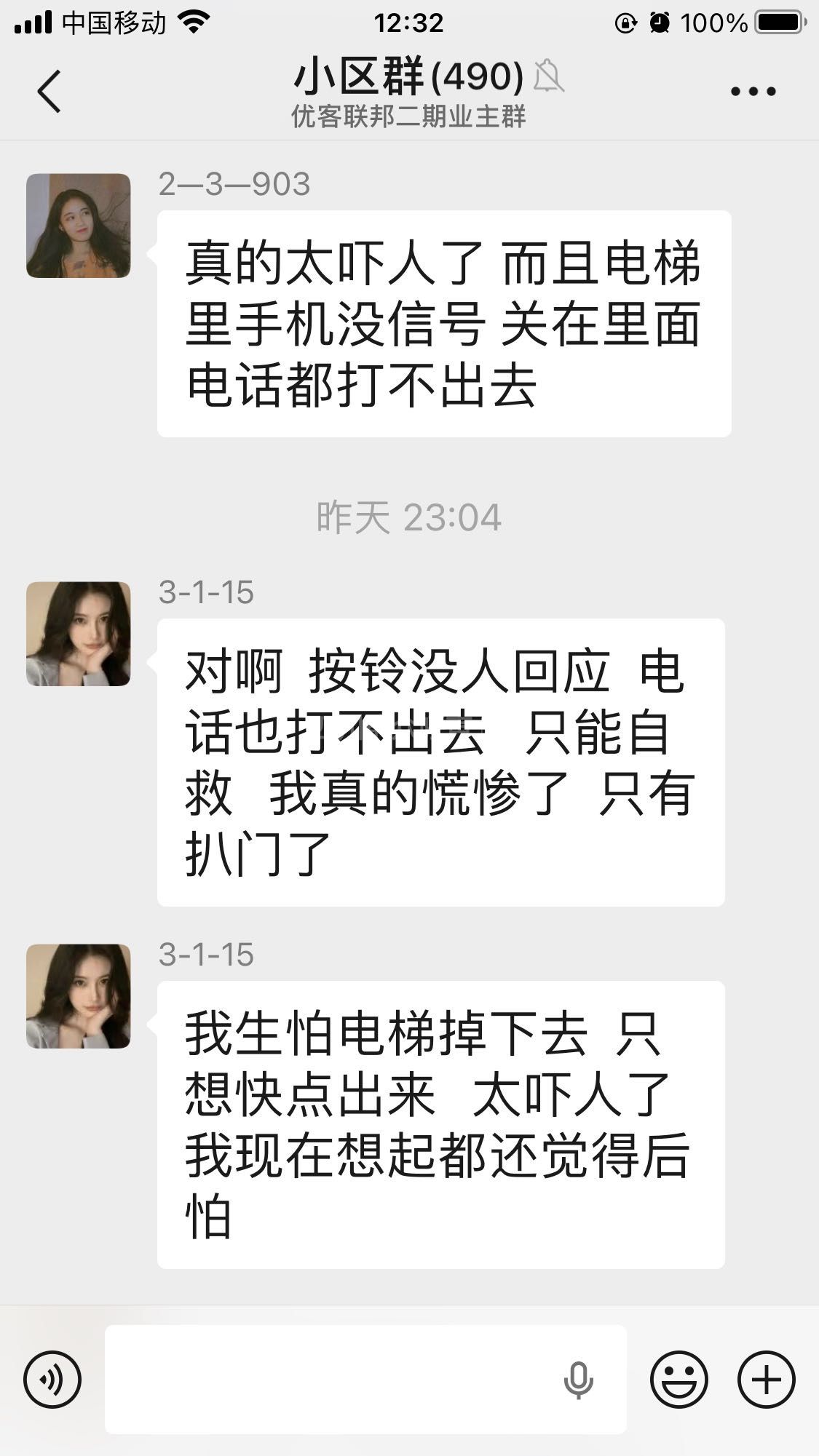This screenshot has height=1456, width=819.
Task: Switch to voice message input
Action: (x=52, y=1379)
